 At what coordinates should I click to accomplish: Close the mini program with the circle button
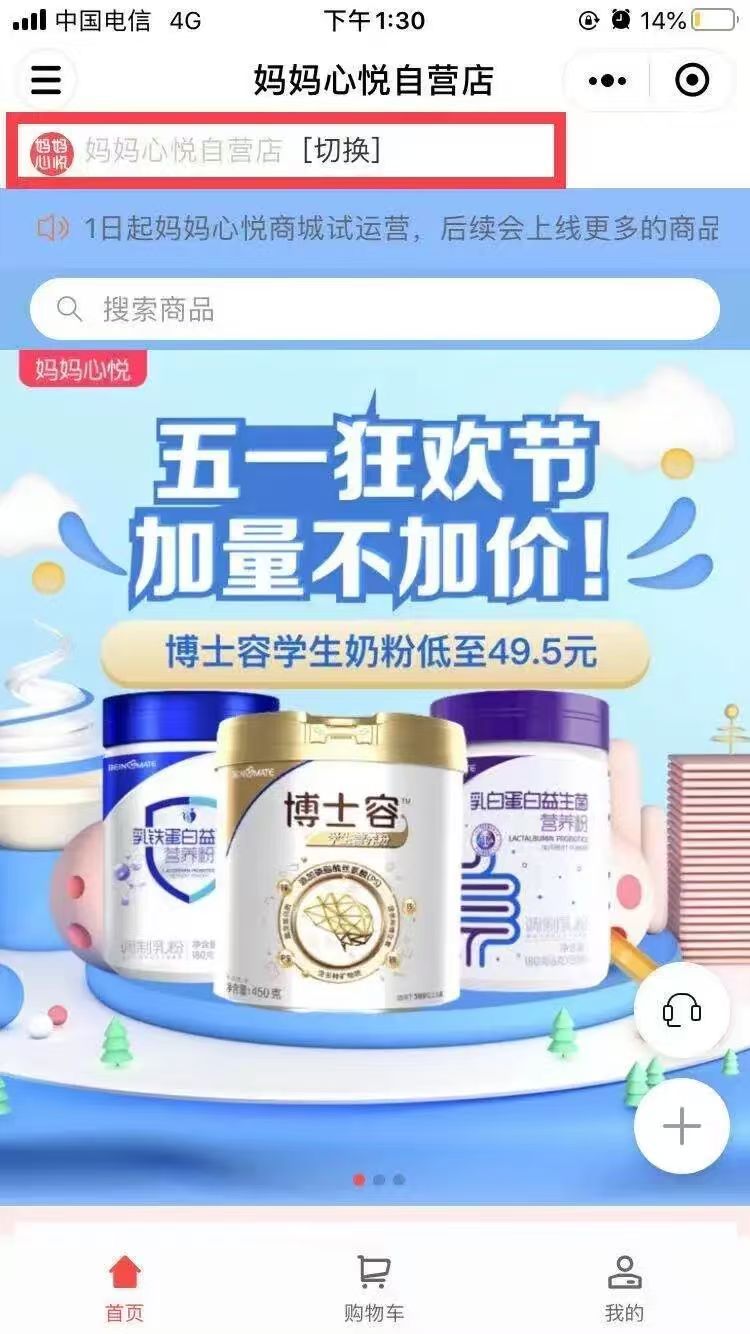(692, 80)
